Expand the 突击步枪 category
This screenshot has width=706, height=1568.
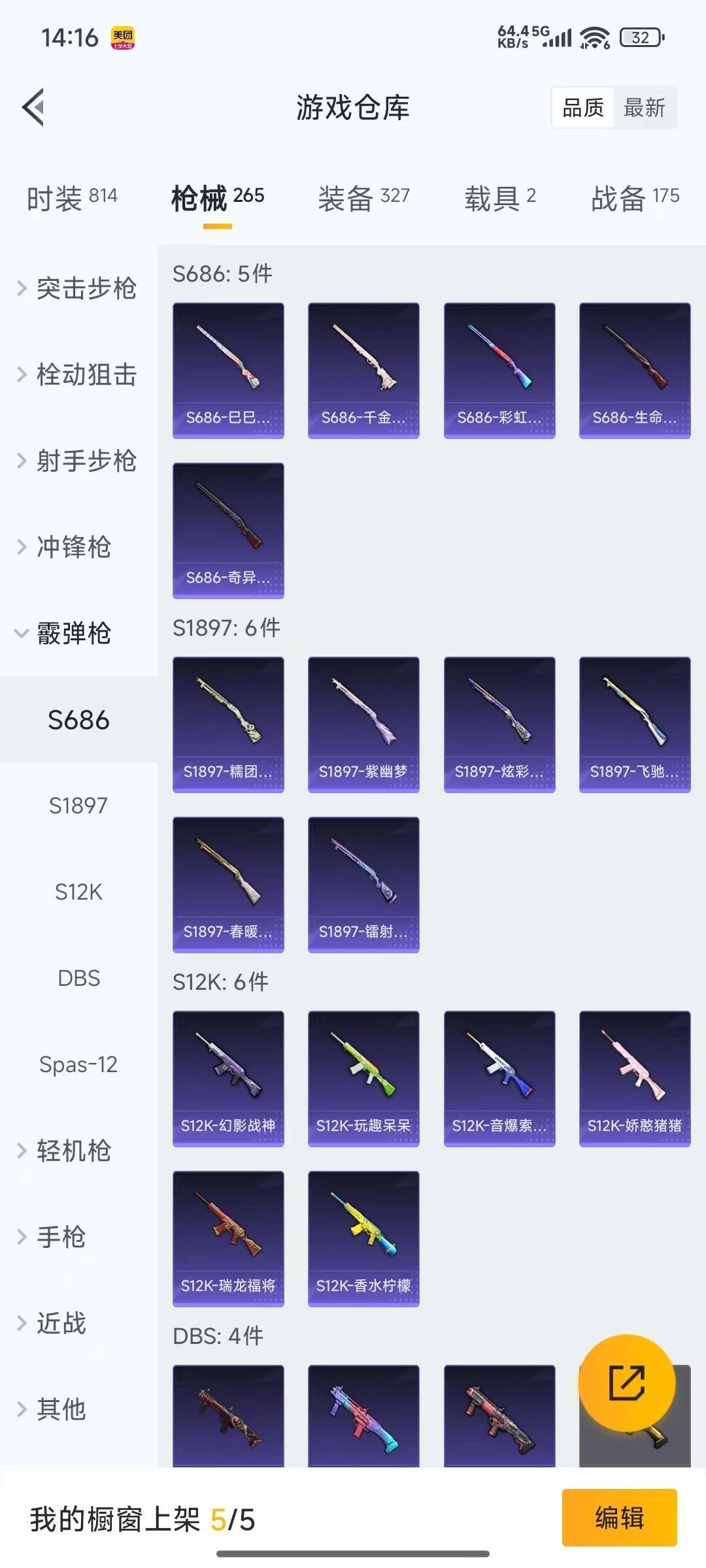(78, 289)
